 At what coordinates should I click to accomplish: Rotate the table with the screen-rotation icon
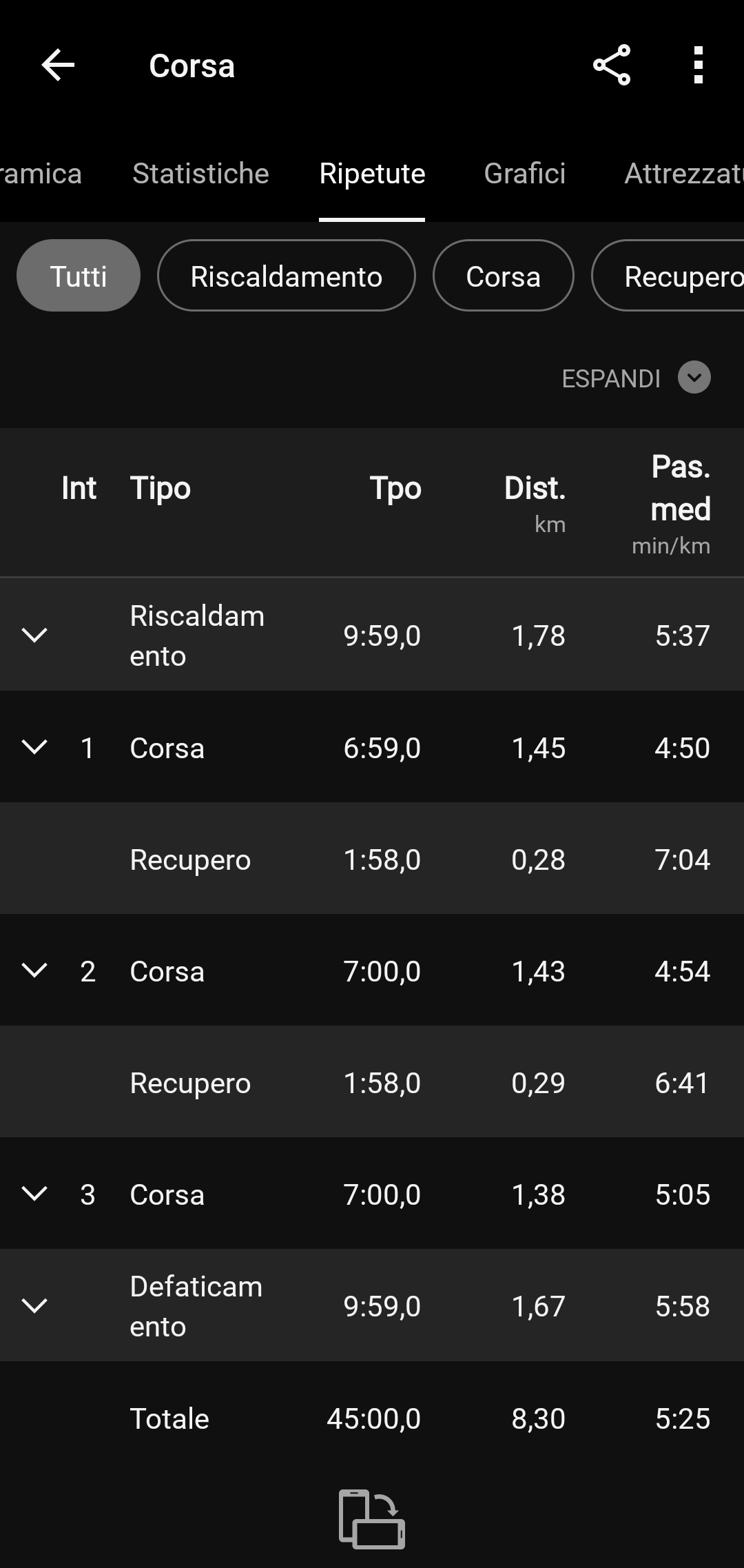point(372,1519)
